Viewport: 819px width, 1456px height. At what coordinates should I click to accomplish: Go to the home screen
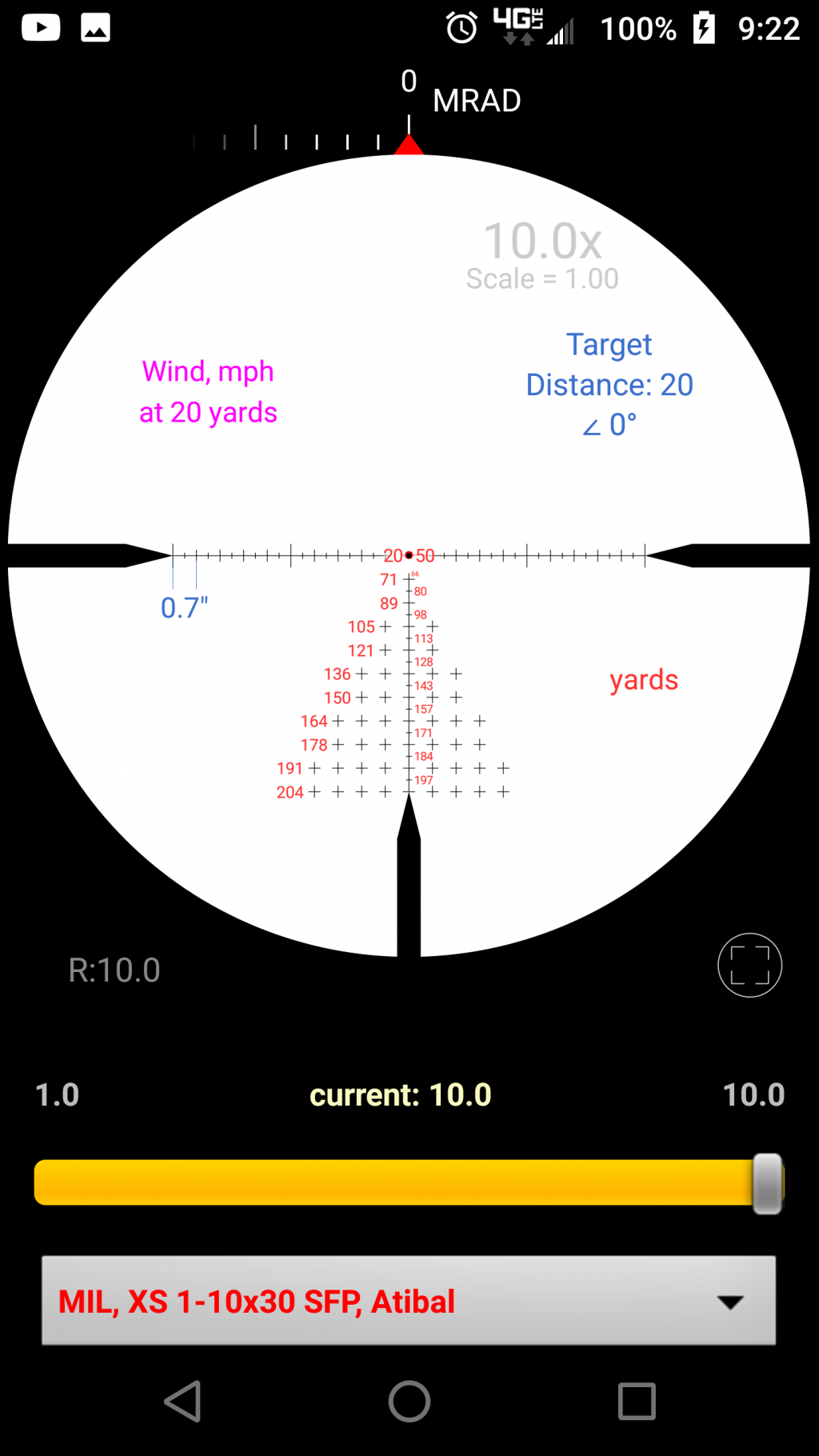pos(409,1401)
